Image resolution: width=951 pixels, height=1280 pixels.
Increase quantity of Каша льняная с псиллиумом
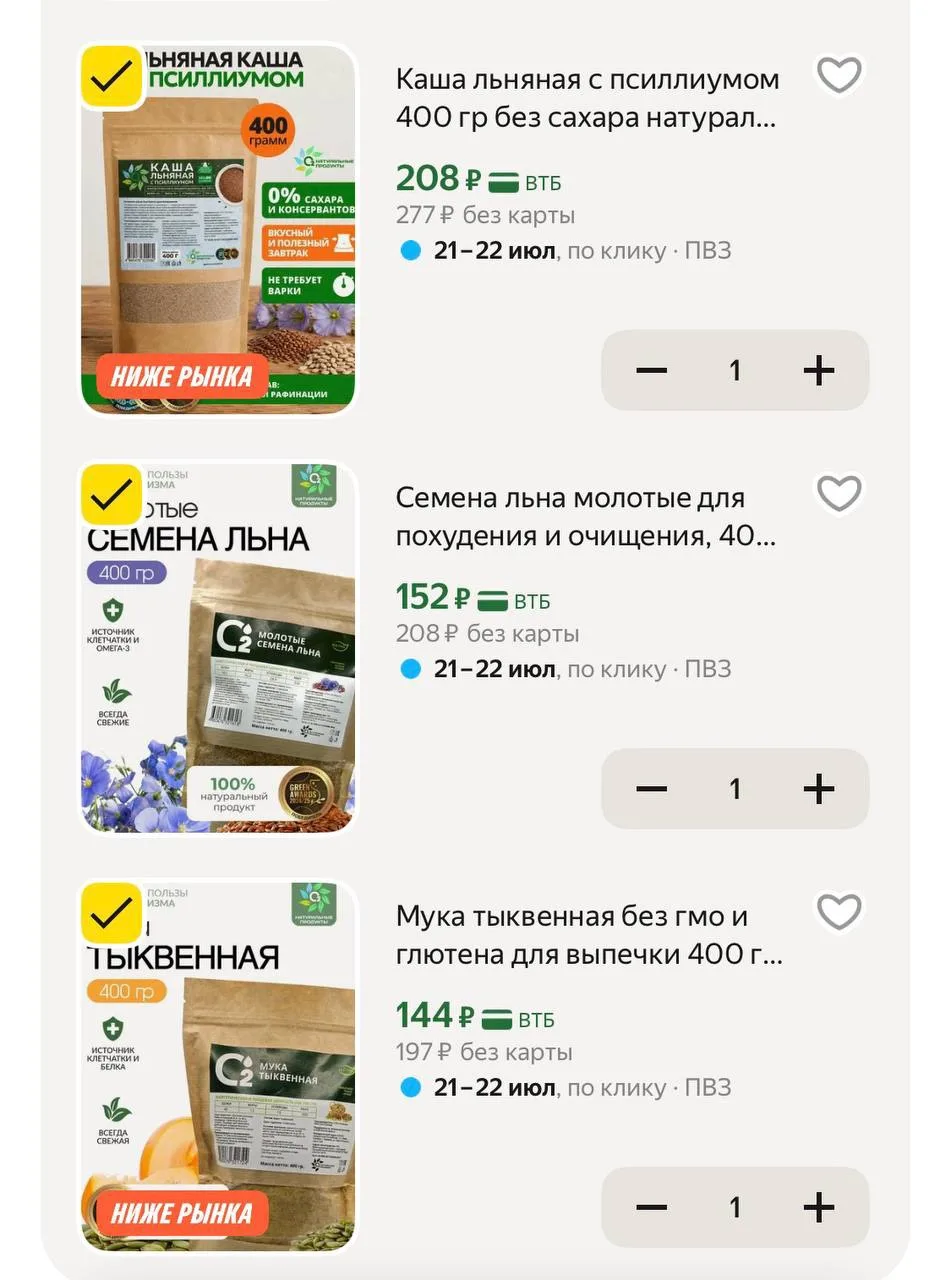pyautogui.click(x=819, y=371)
